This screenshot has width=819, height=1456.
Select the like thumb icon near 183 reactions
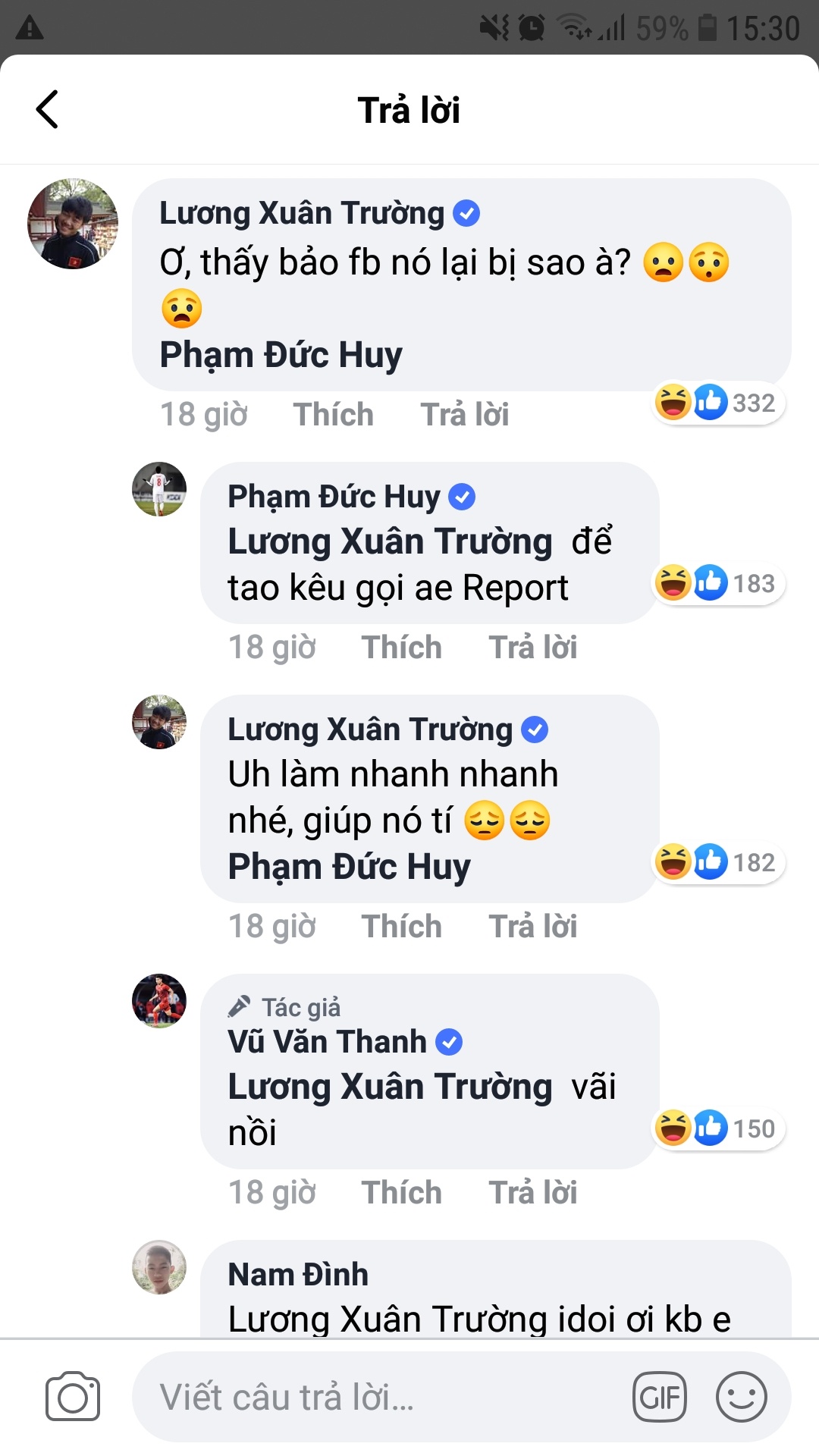click(710, 582)
